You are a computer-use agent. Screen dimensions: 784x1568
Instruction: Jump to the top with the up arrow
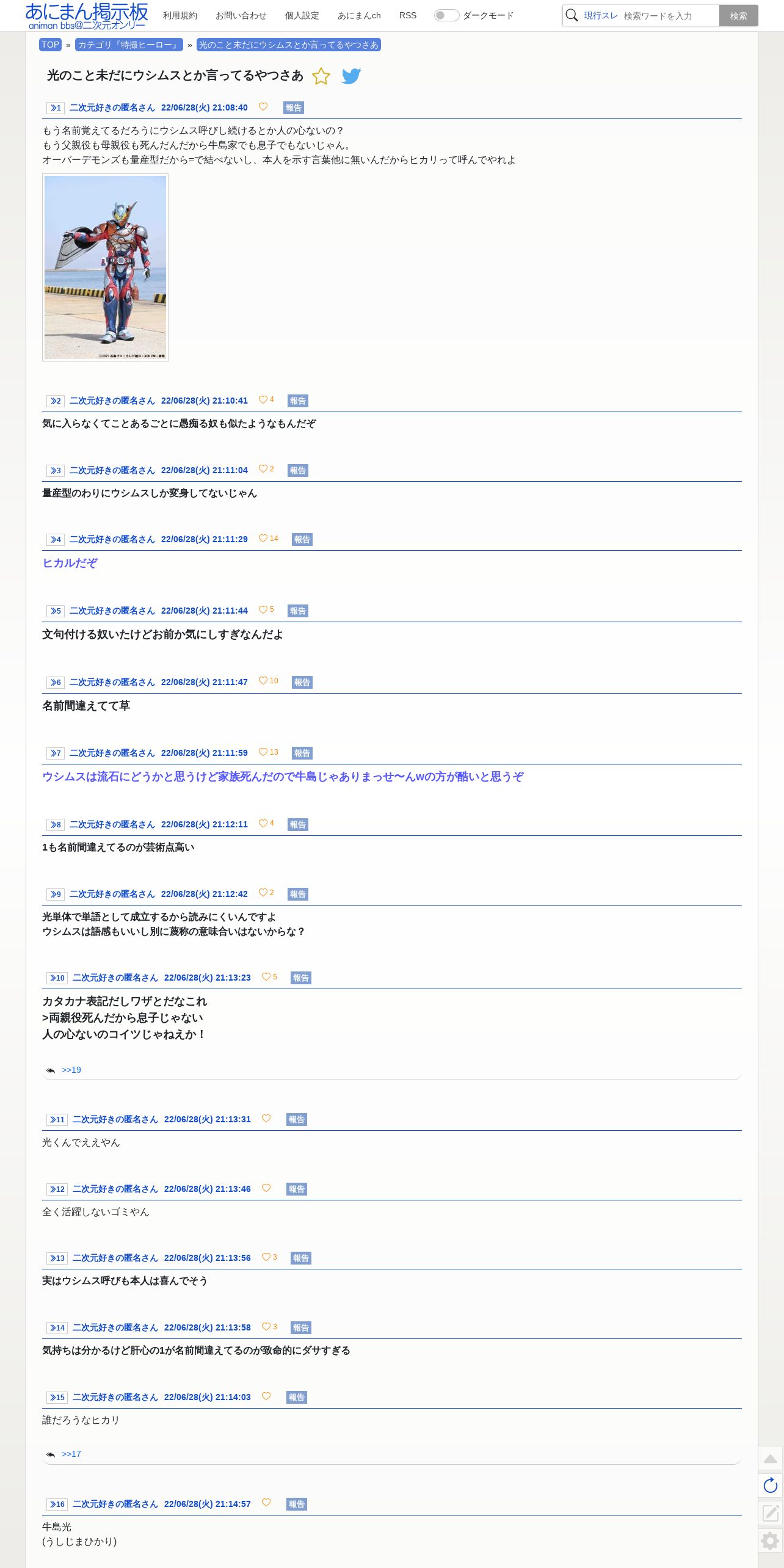tap(771, 1459)
